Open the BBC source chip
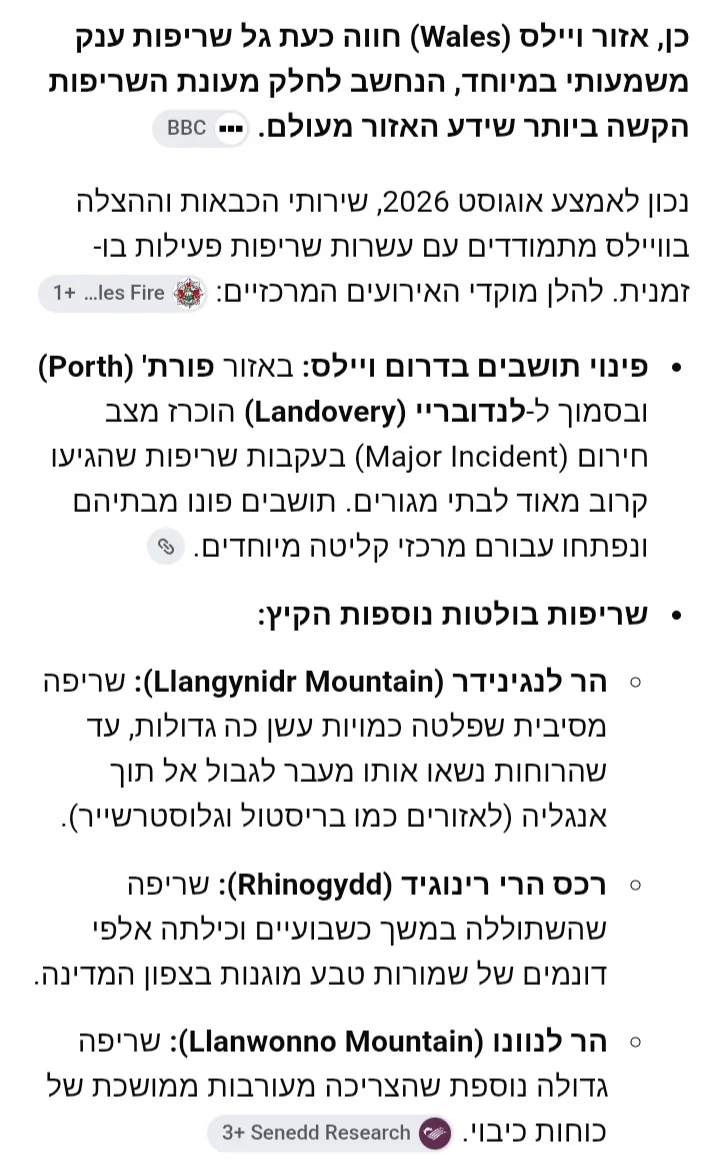This screenshot has width=720, height=1167. [x=200, y=128]
